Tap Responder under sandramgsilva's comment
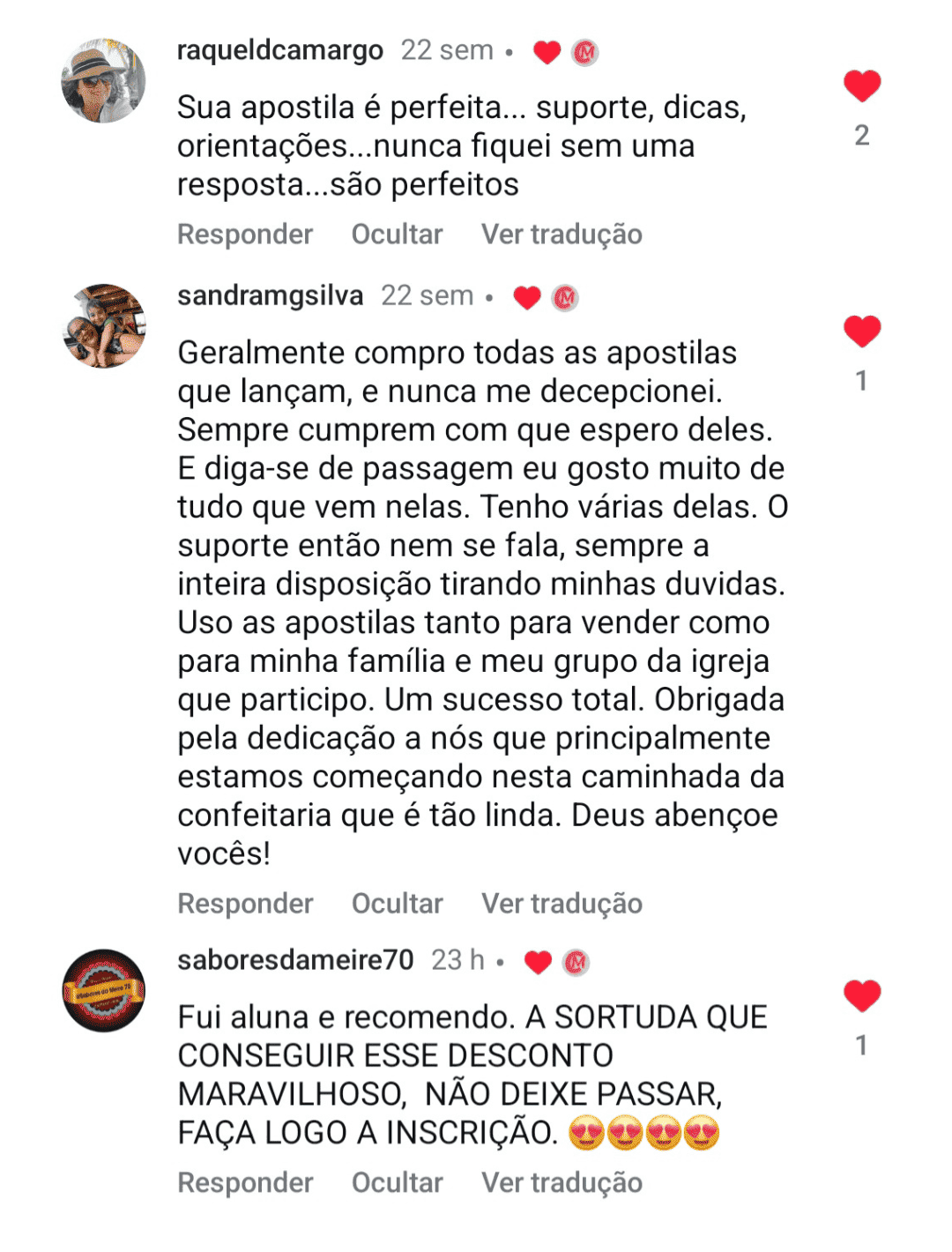Screen dimensions: 952x1252 tap(245, 904)
